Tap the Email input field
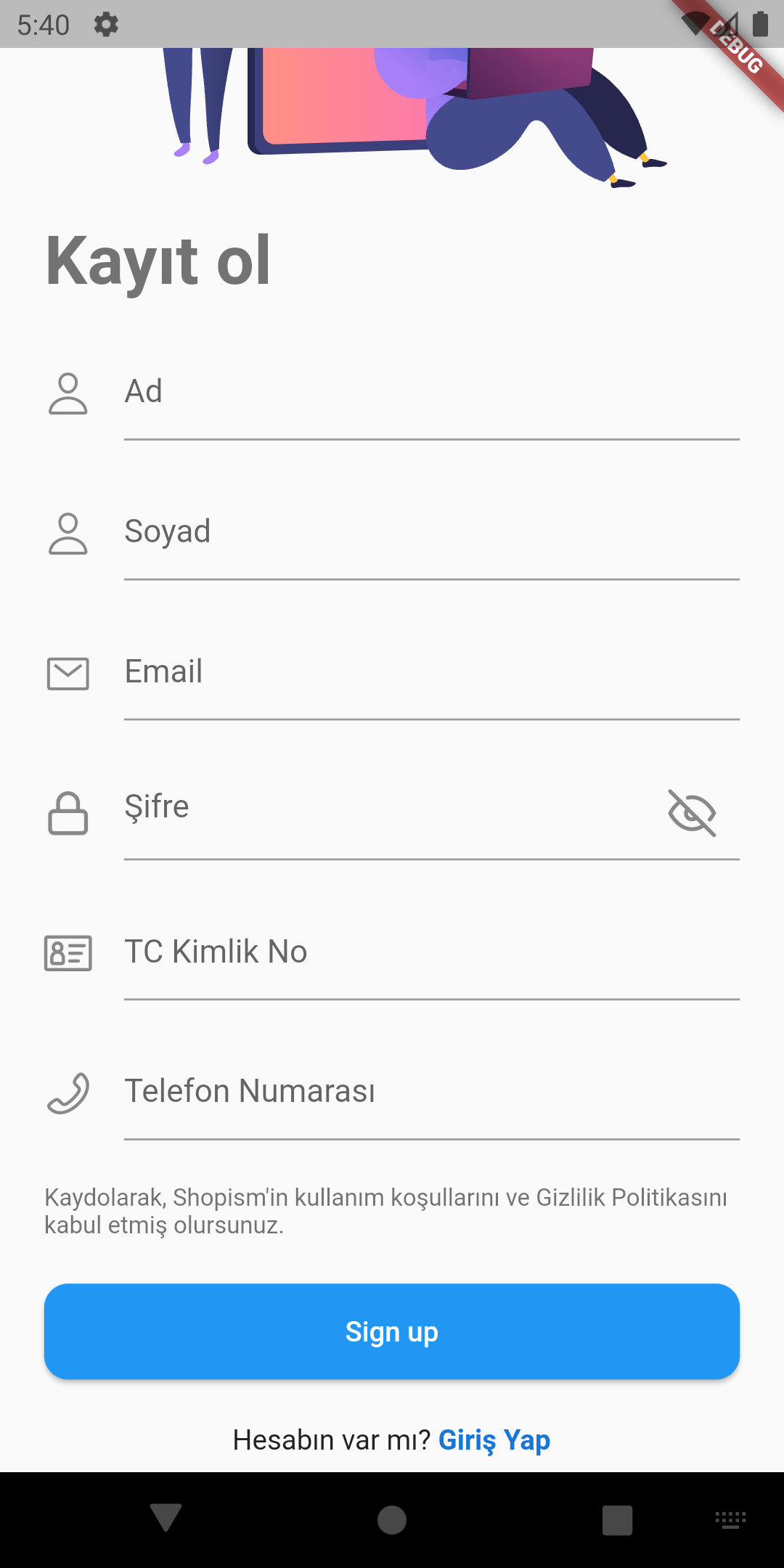Viewport: 784px width, 1568px height. tap(431, 672)
